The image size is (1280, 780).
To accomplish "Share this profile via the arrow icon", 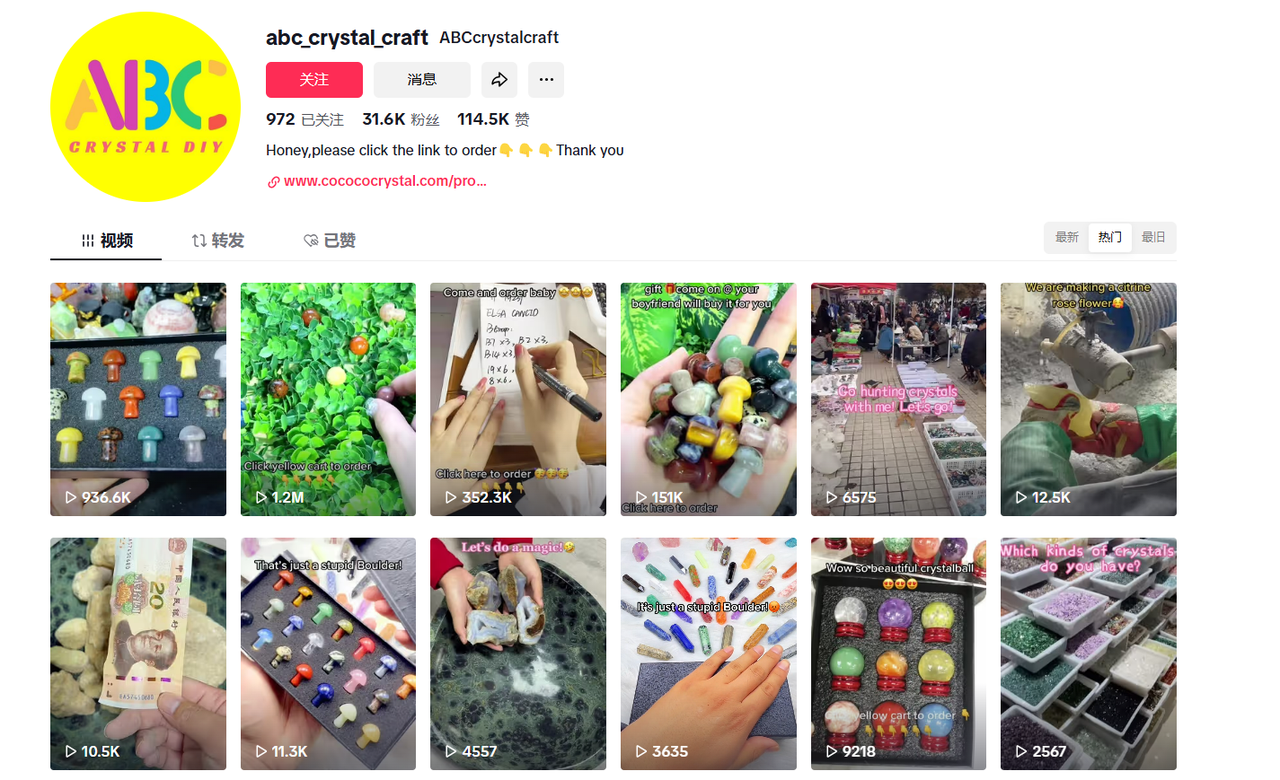I will (499, 80).
